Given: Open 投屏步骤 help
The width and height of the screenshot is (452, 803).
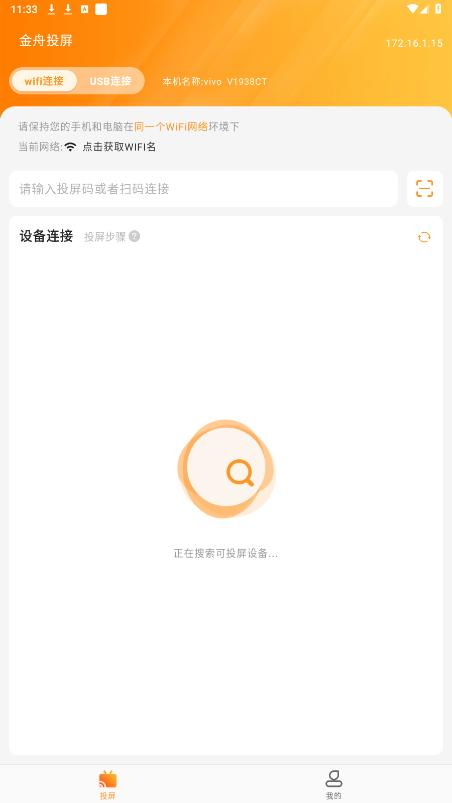Looking at the screenshot, I should 112,237.
